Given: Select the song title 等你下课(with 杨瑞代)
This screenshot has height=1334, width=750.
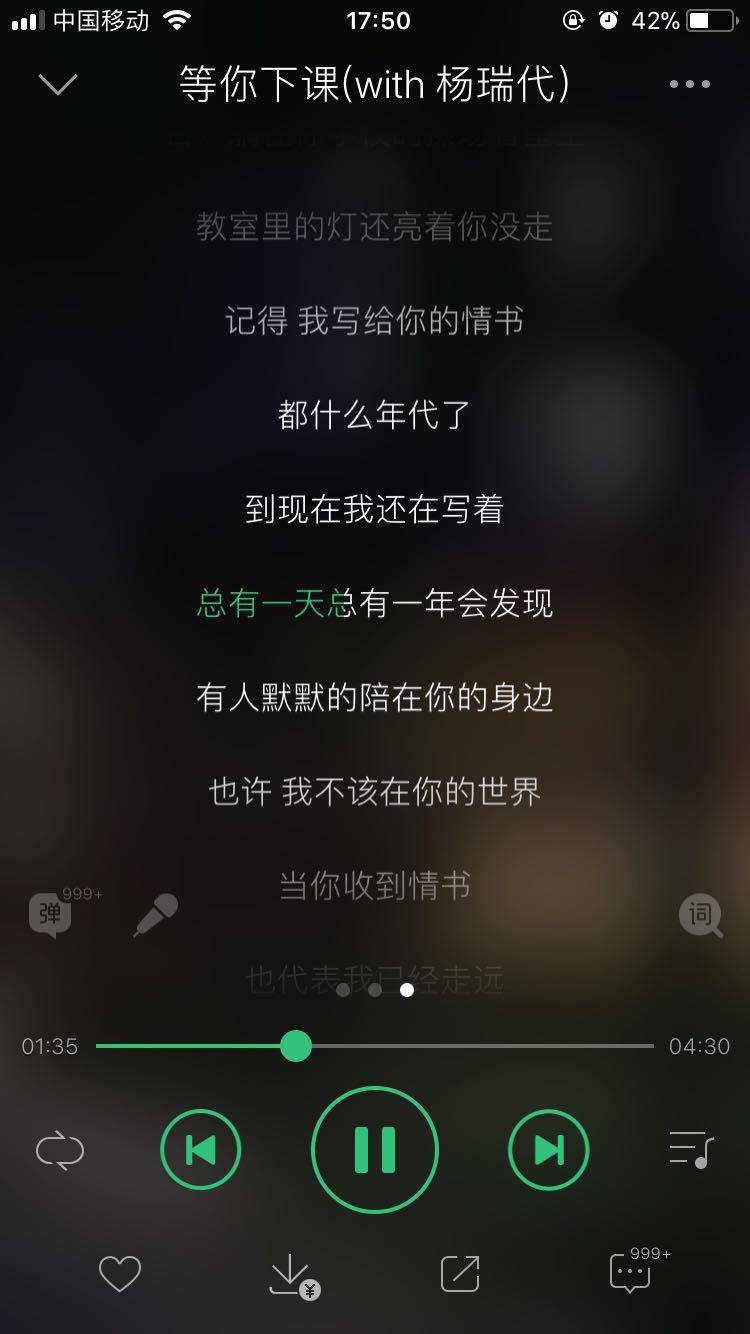Looking at the screenshot, I should coord(374,86).
